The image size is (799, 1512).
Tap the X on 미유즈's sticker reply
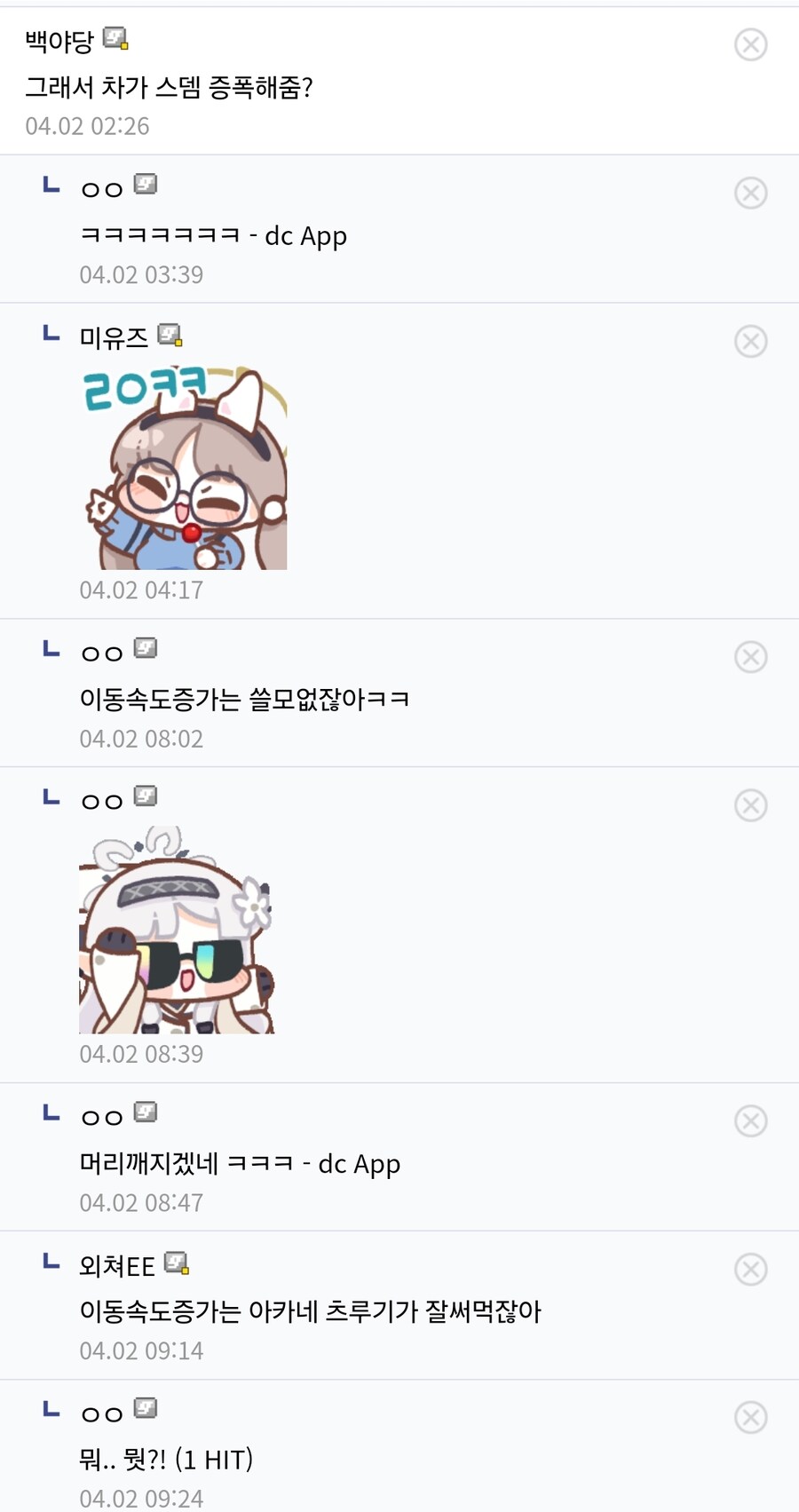click(x=750, y=341)
